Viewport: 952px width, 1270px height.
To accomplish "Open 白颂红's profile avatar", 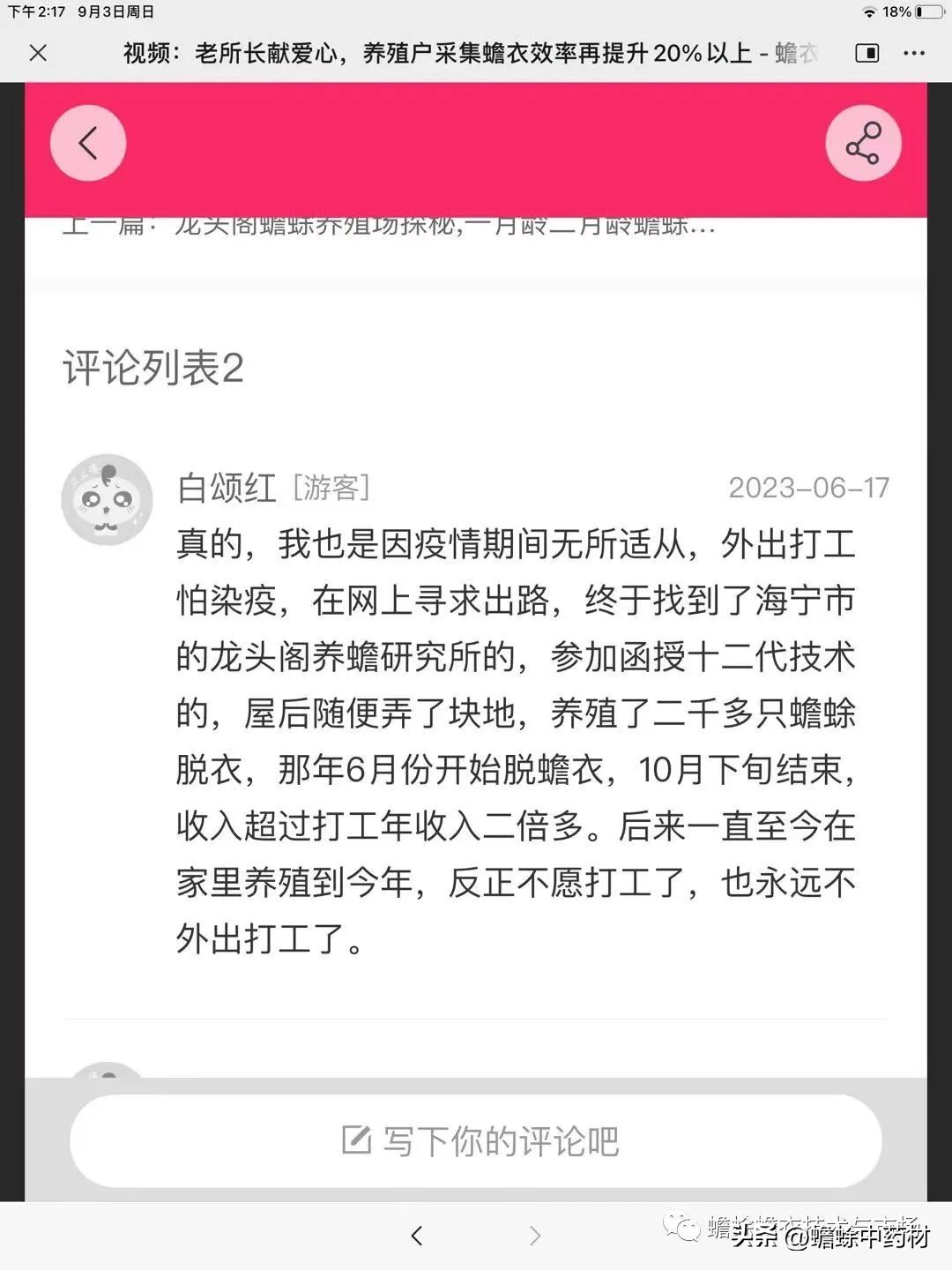I will pyautogui.click(x=106, y=499).
